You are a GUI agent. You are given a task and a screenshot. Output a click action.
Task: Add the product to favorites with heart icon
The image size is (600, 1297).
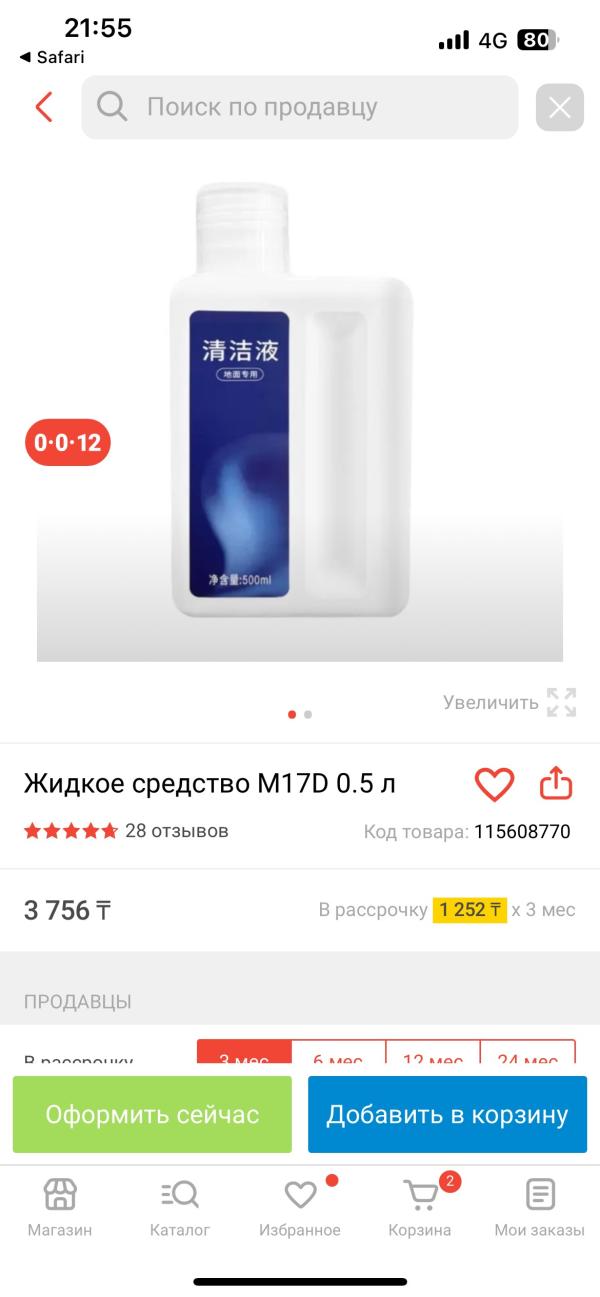pos(494,784)
